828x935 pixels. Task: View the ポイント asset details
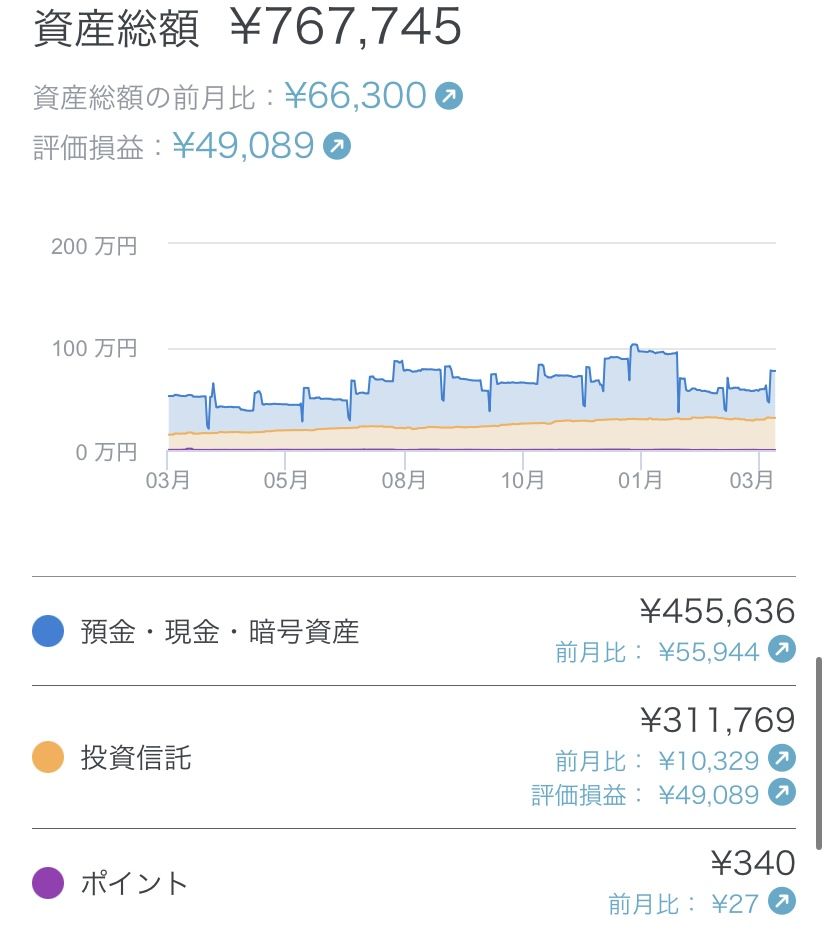tap(134, 883)
